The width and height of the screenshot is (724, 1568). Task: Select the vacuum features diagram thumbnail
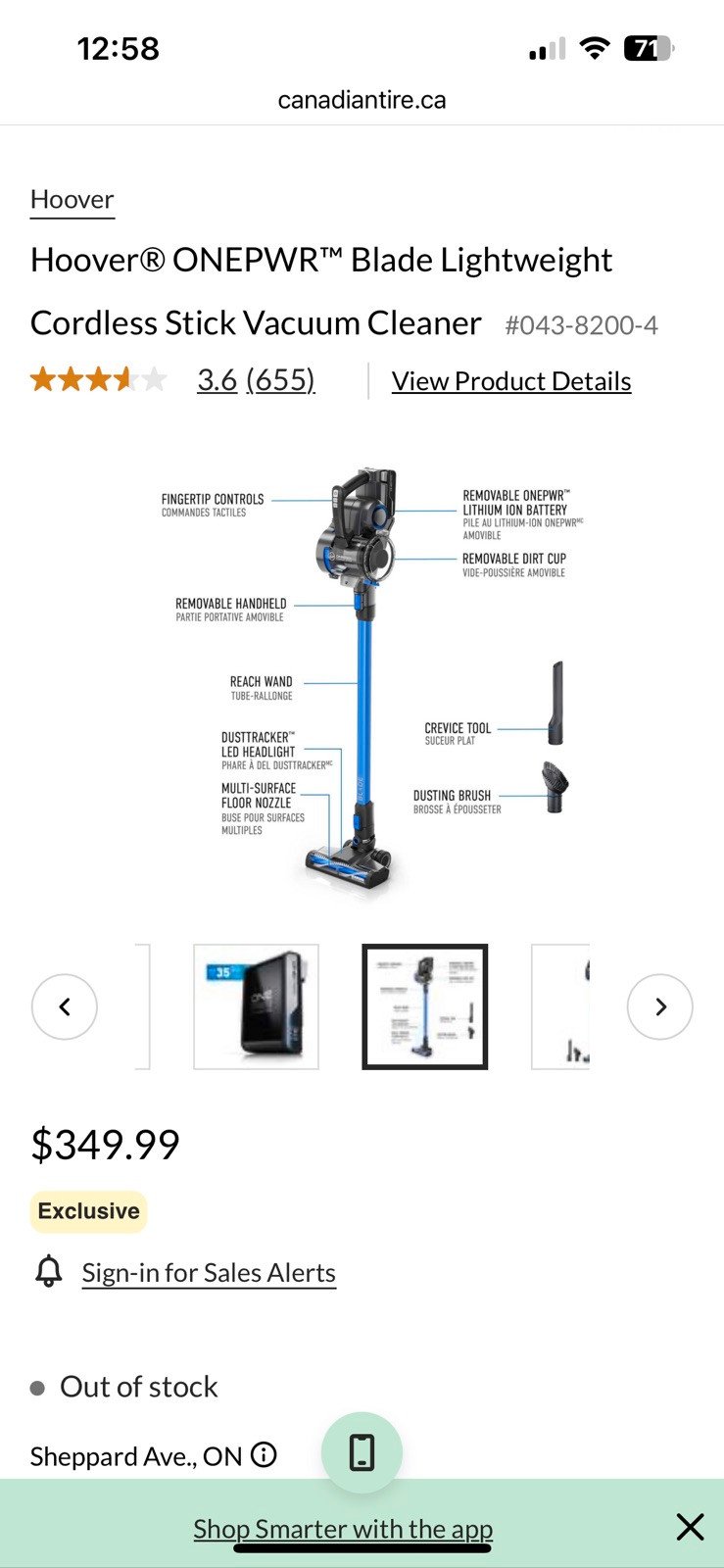pyautogui.click(x=425, y=1006)
